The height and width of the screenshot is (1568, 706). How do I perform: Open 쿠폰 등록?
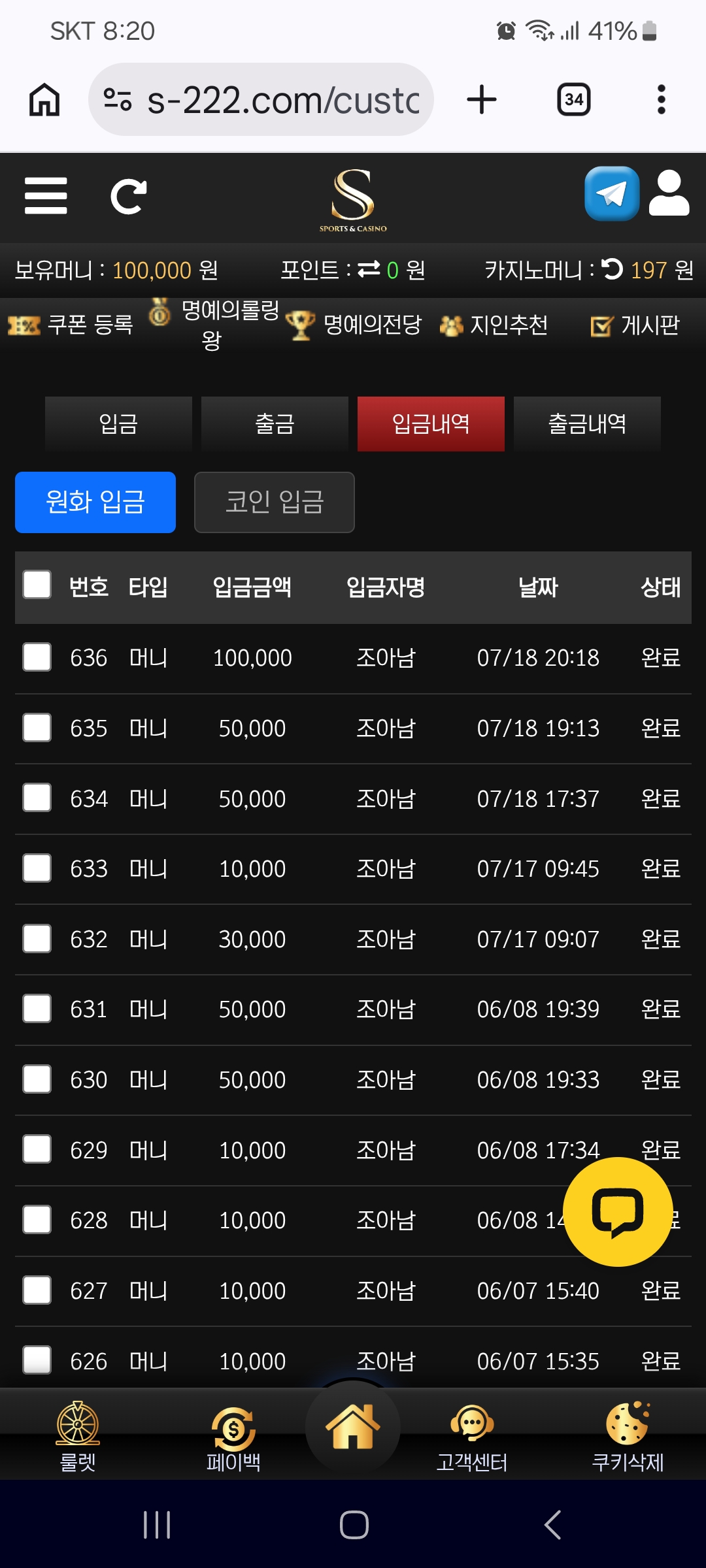point(71,324)
